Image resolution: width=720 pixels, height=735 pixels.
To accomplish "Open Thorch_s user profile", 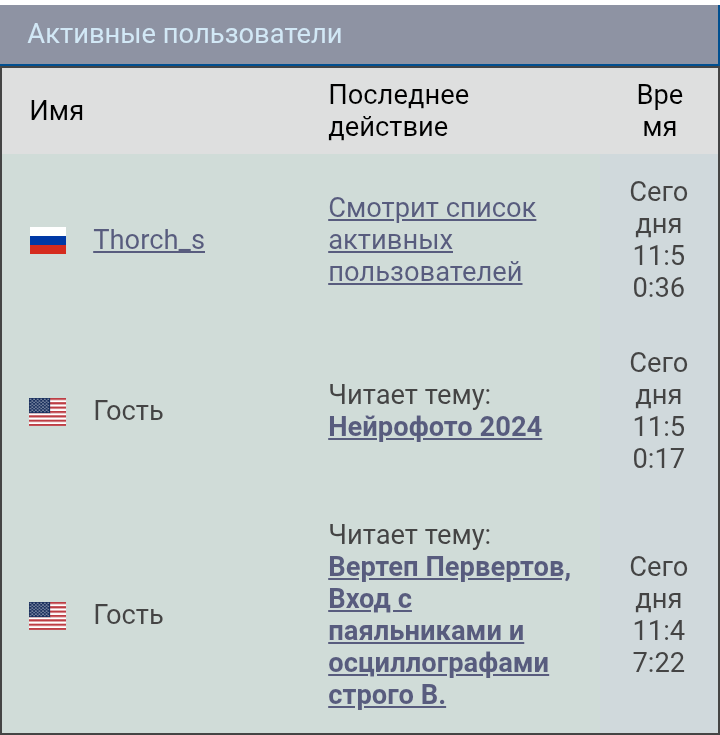I will 149,240.
